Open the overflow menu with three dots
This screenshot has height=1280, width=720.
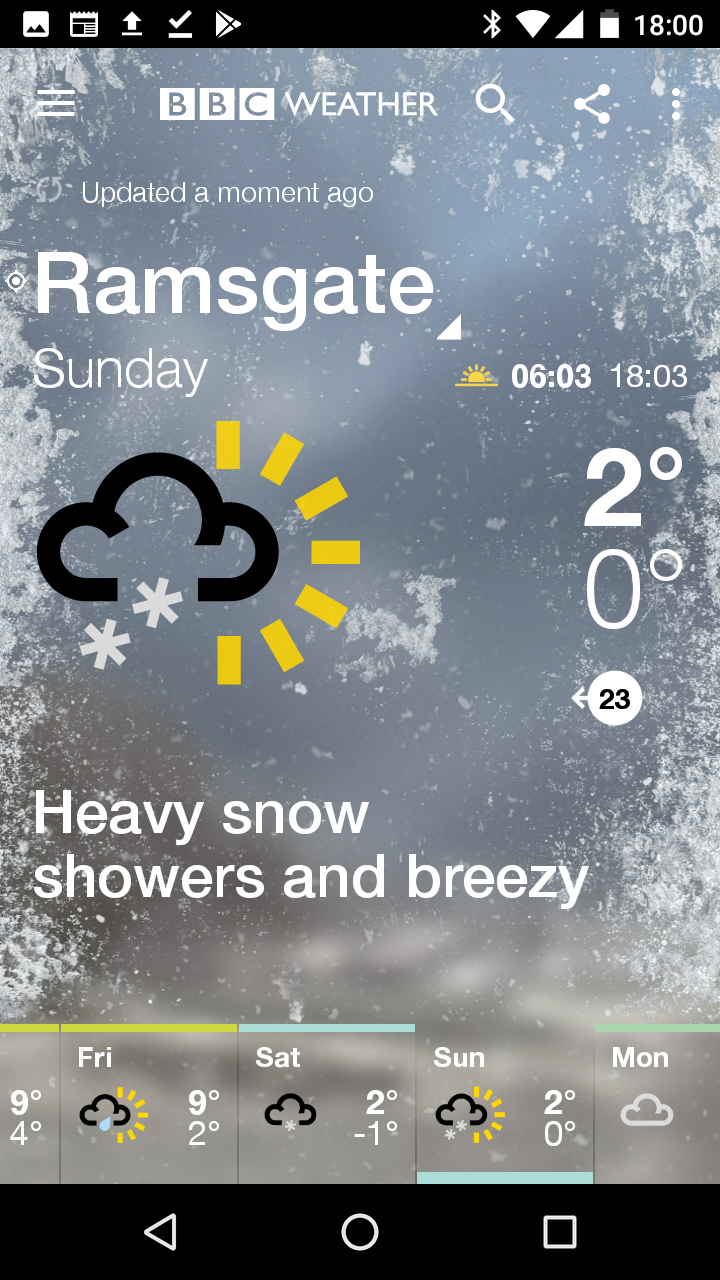pyautogui.click(x=676, y=103)
